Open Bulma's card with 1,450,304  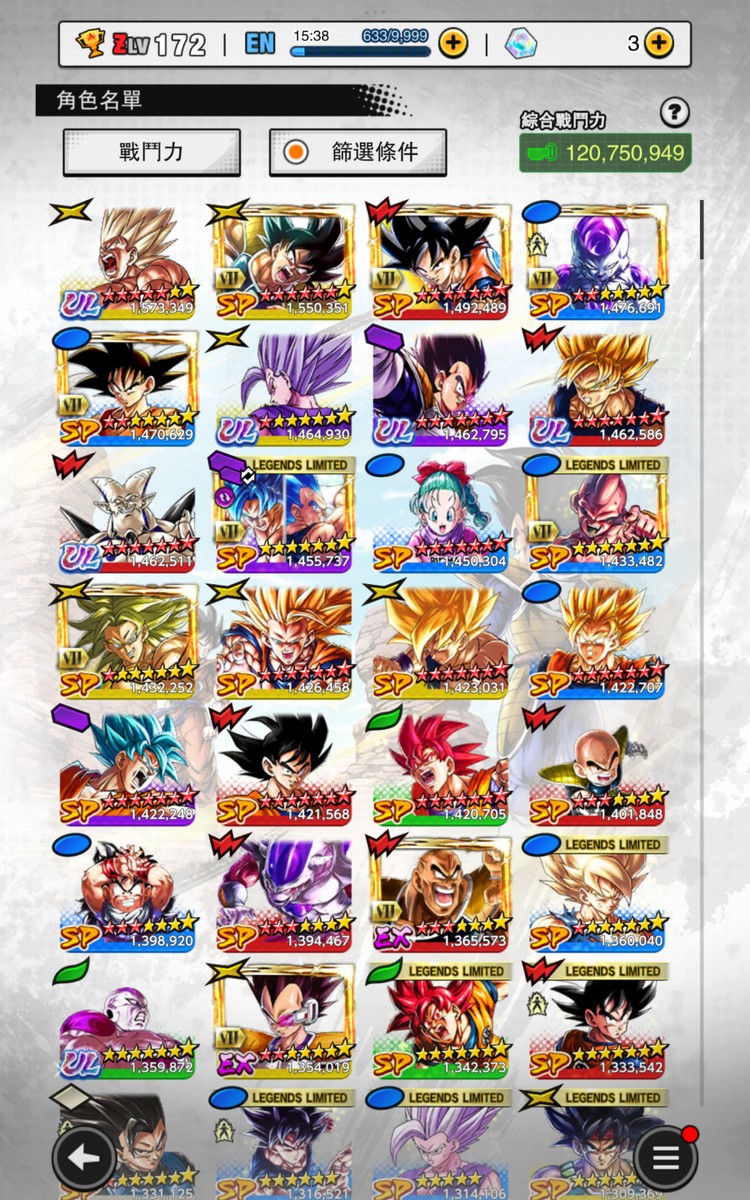[x=441, y=515]
